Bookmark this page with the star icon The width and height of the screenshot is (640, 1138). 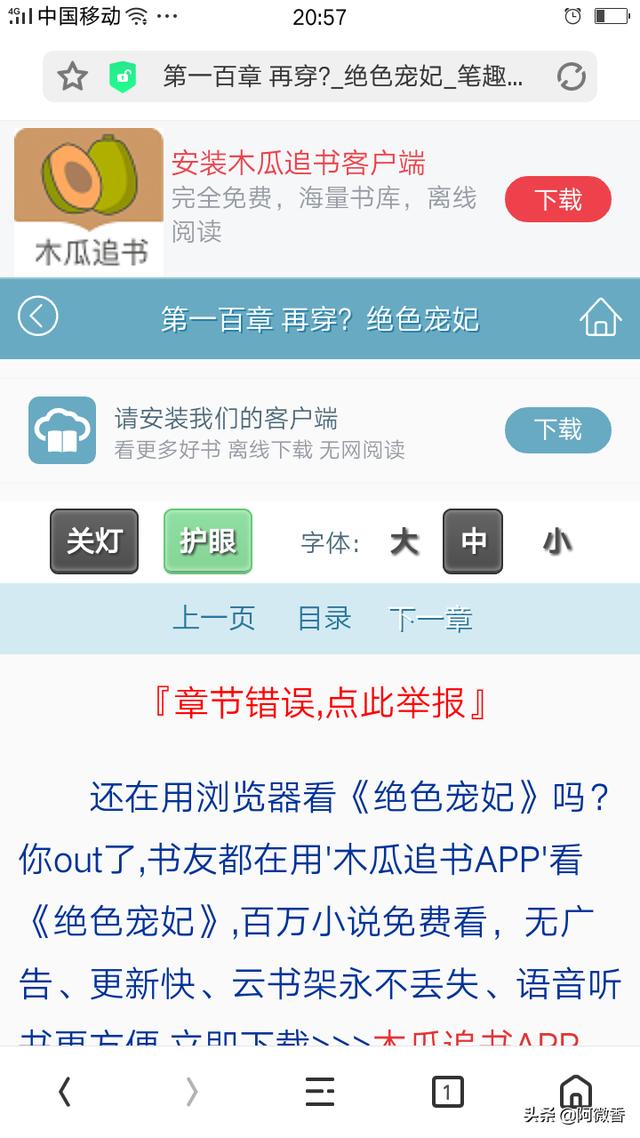(x=72, y=76)
